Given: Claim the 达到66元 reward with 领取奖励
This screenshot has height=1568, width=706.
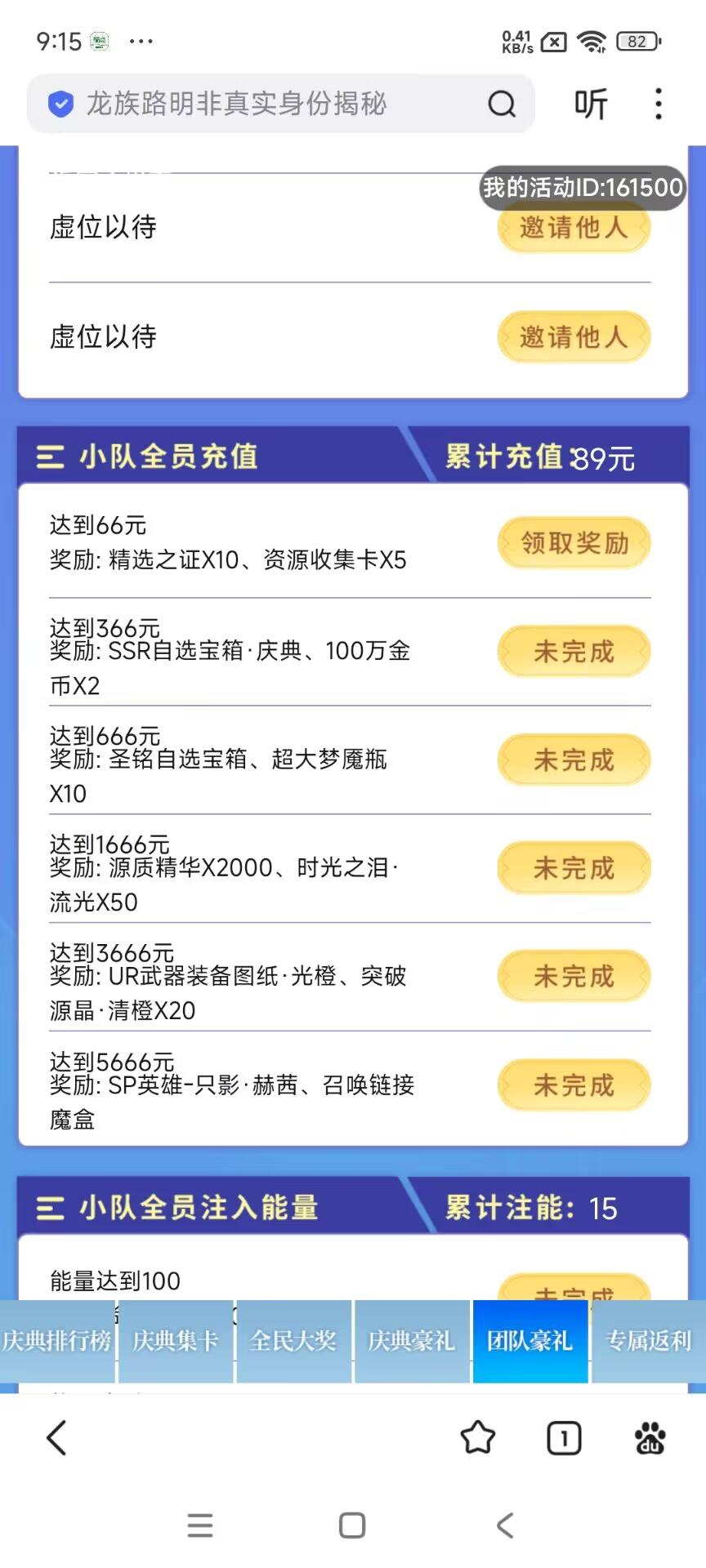Looking at the screenshot, I should pos(574,542).
